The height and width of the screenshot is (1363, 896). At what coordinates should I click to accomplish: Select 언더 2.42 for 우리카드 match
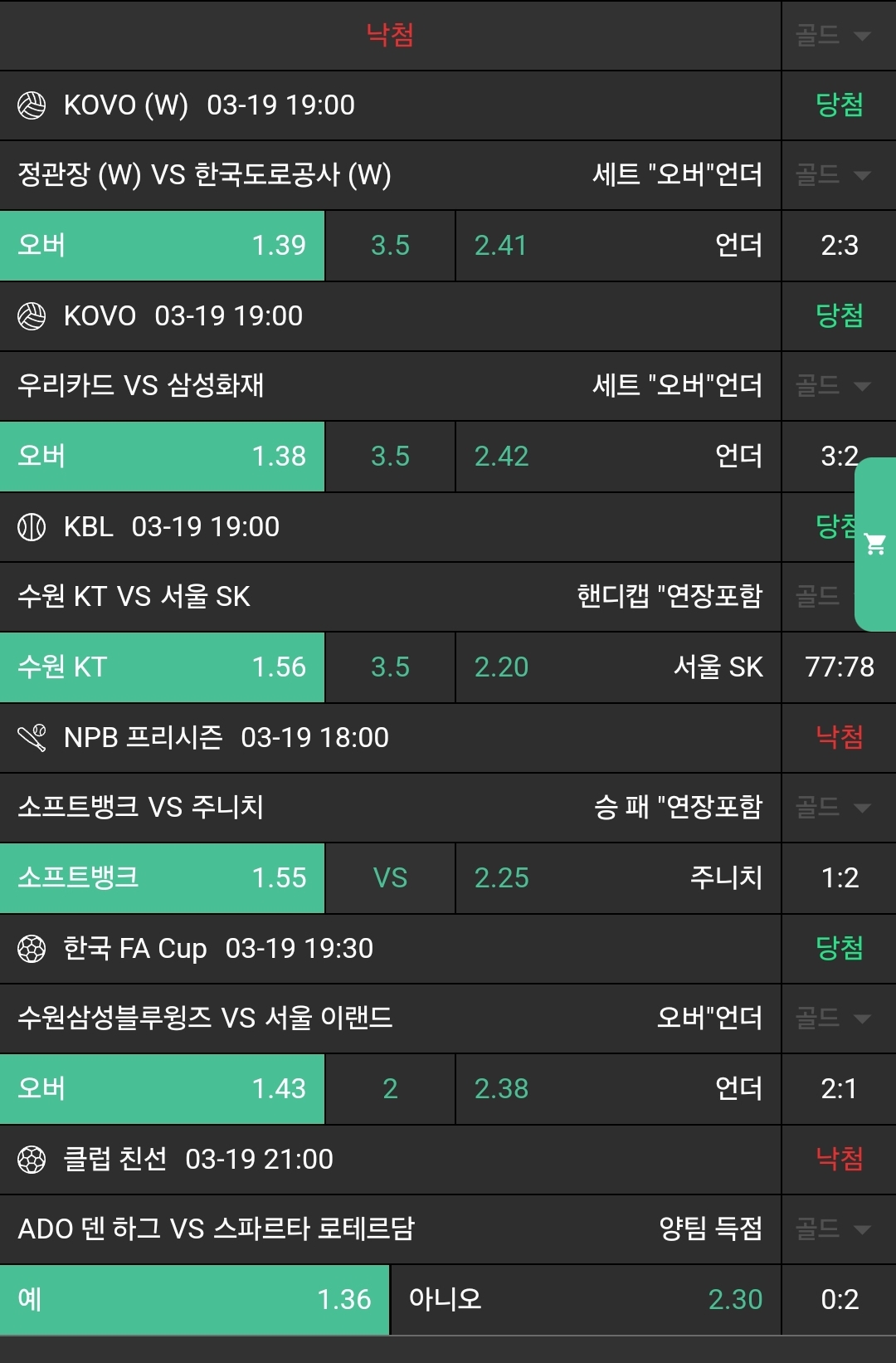pos(618,457)
